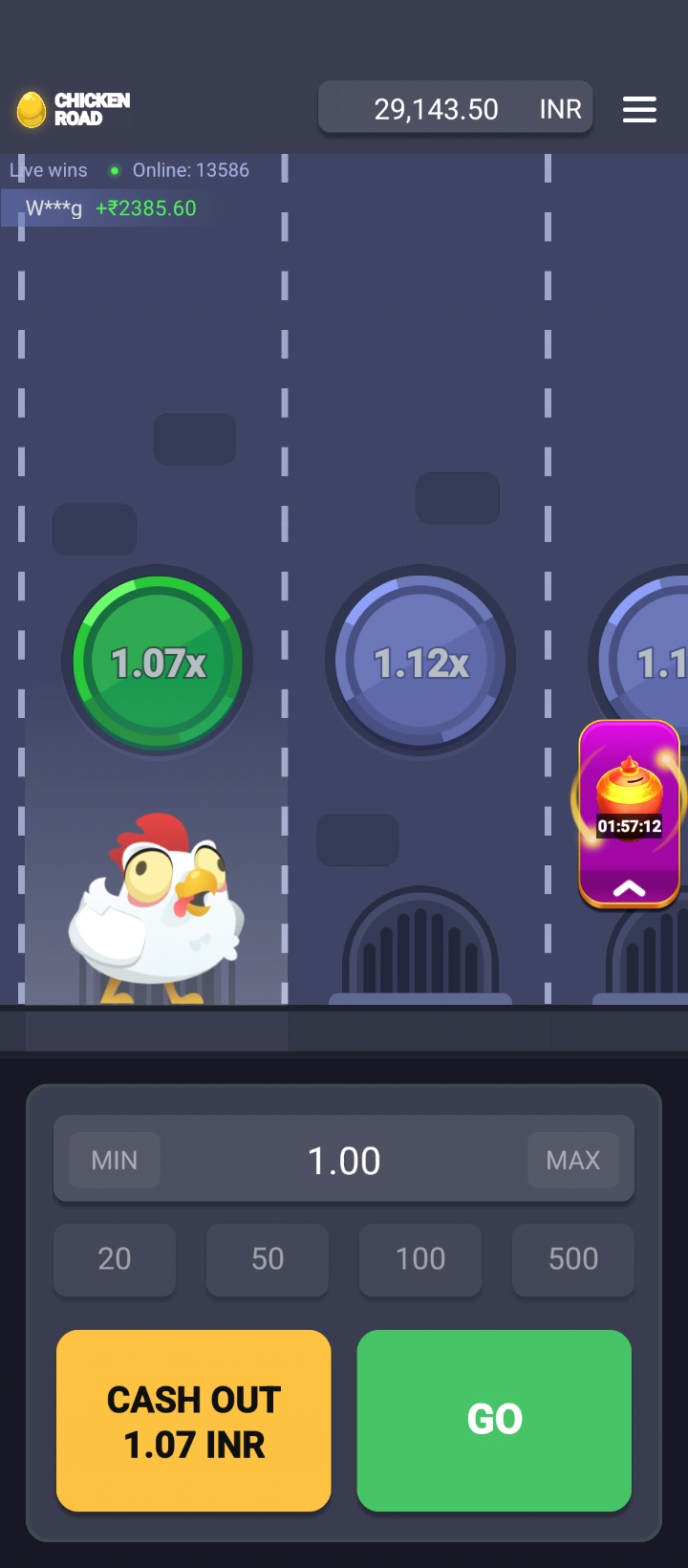This screenshot has width=688, height=1568.
Task: Set bet to maximum with MAX
Action: pos(573,1160)
